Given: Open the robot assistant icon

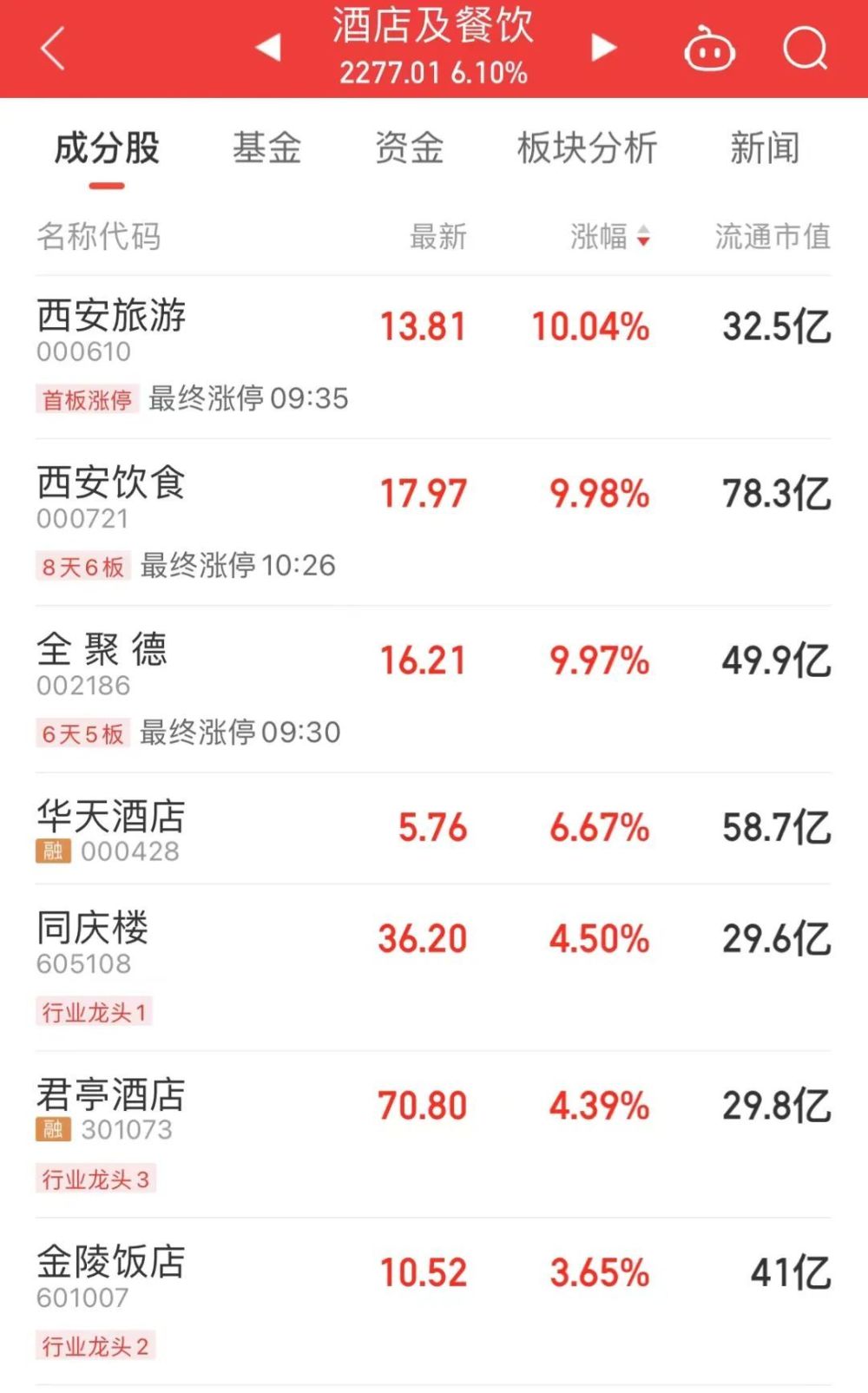Looking at the screenshot, I should (x=709, y=49).
